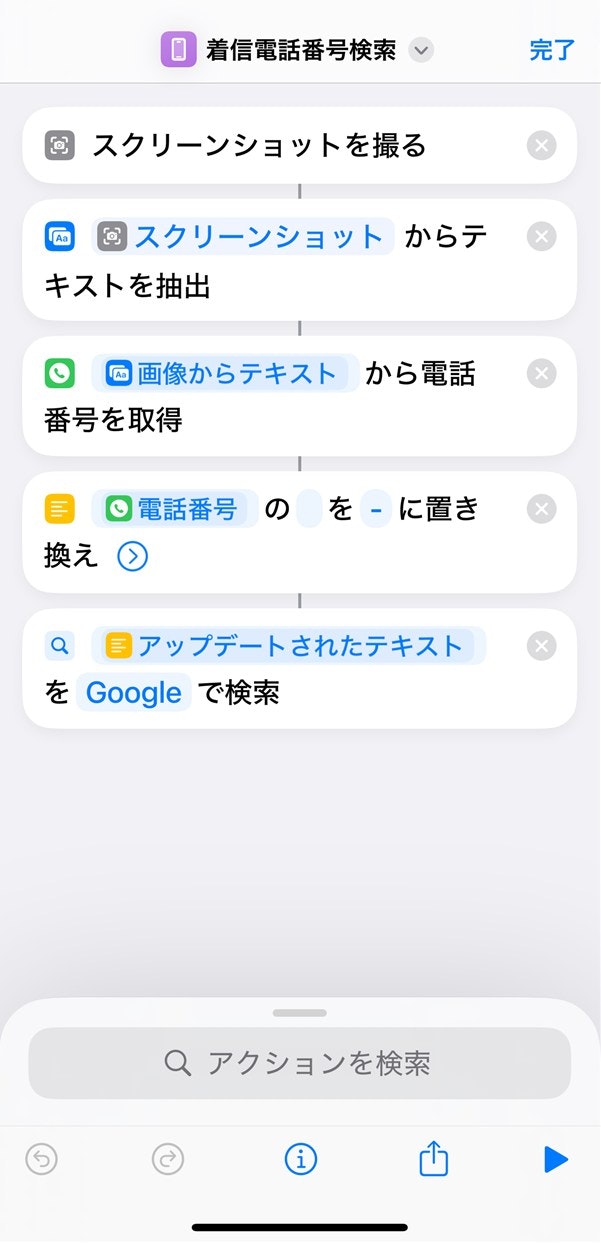Remove the テキストを抽出 action
This screenshot has height=1243, width=601.
(541, 237)
